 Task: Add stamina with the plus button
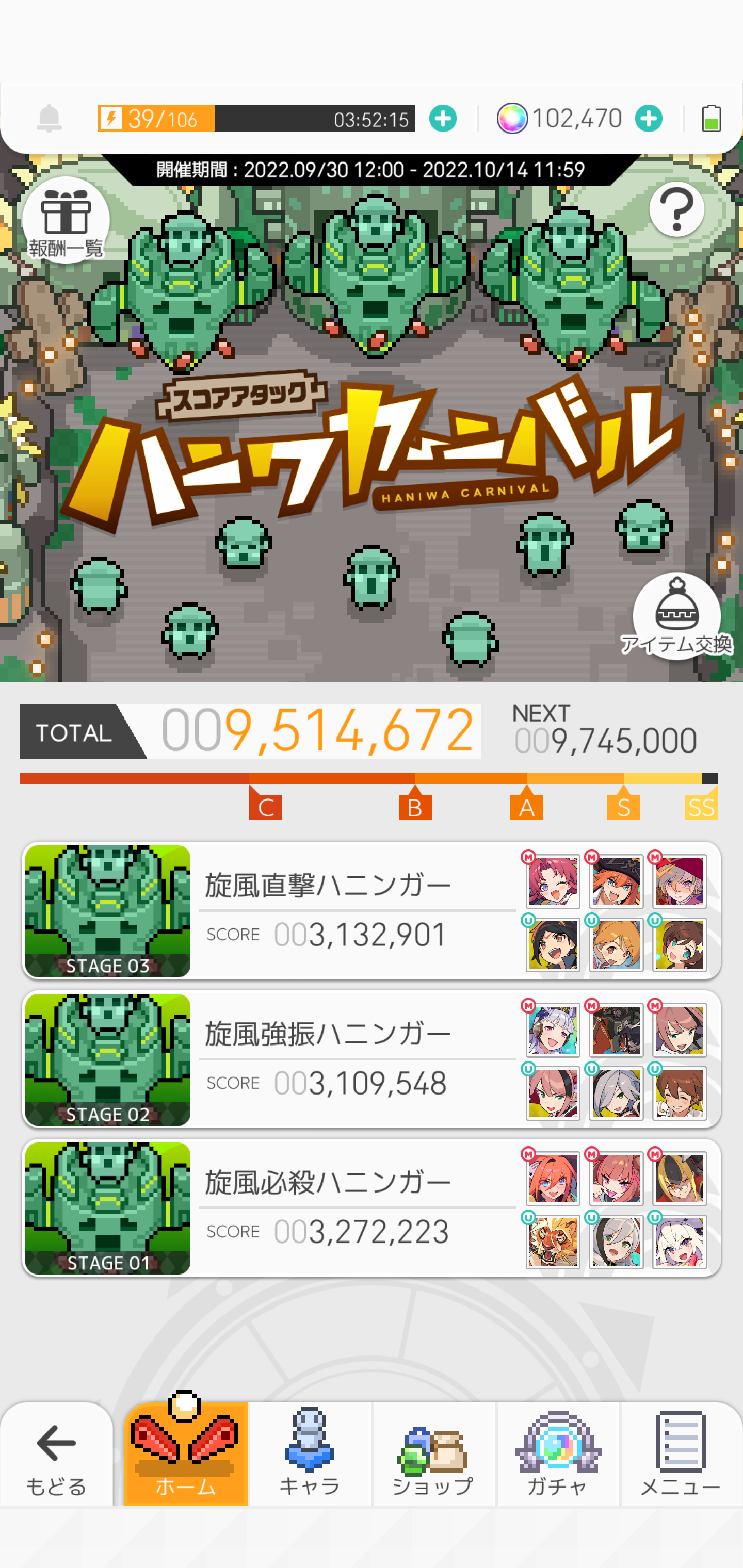tap(443, 118)
